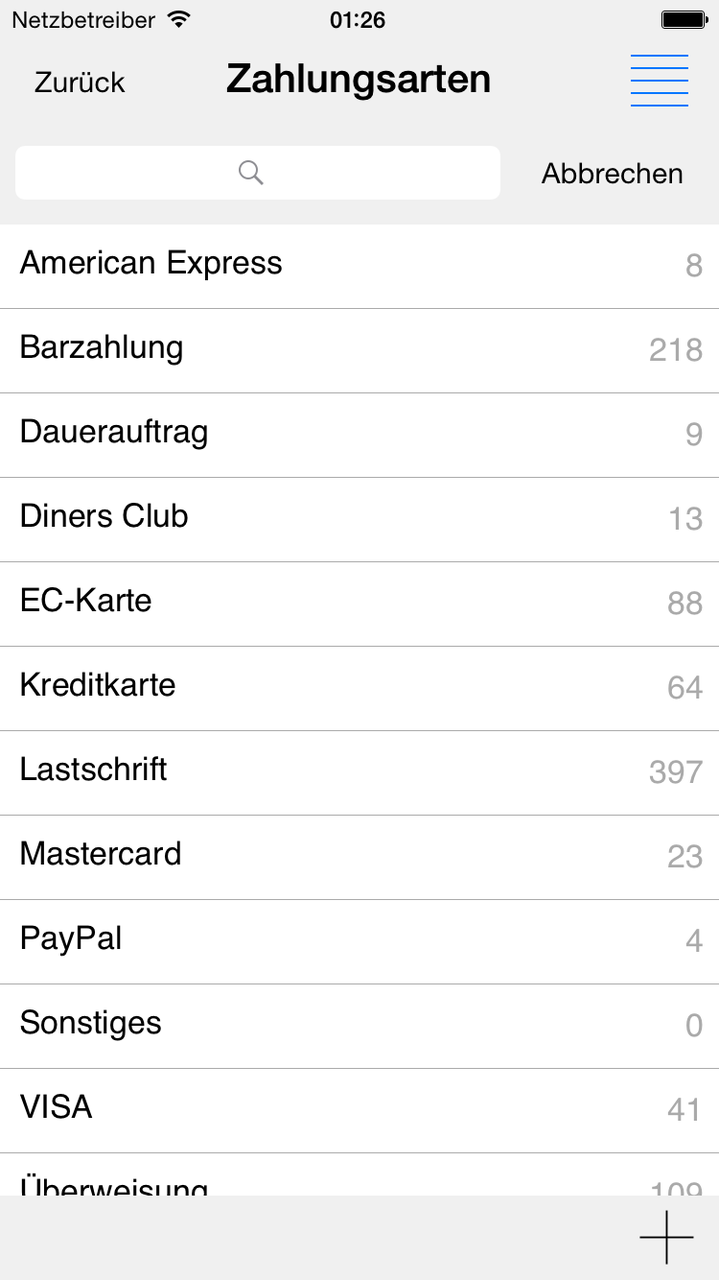This screenshot has width=719, height=1280.
Task: Open the menu icon with horizontal lines
Action: point(659,80)
